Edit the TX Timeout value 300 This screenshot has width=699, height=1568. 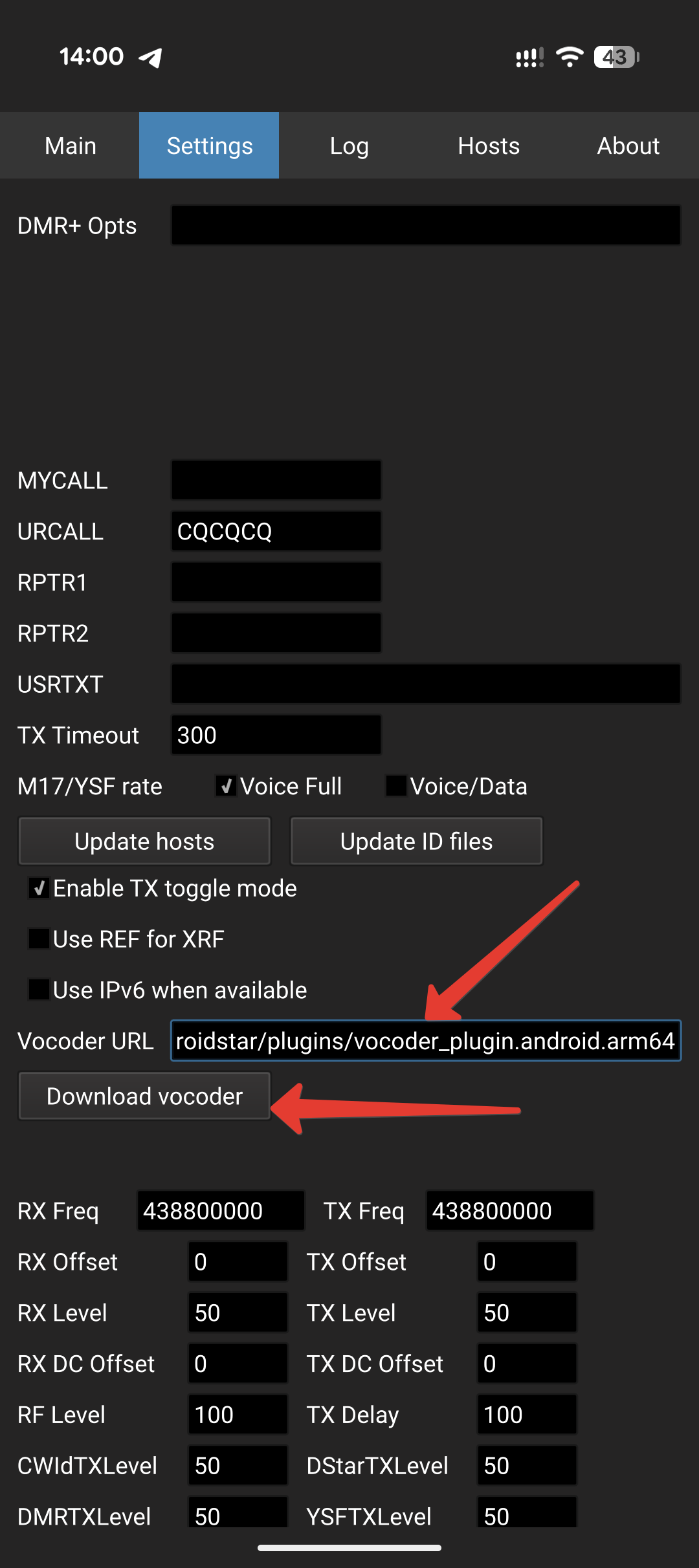276,735
